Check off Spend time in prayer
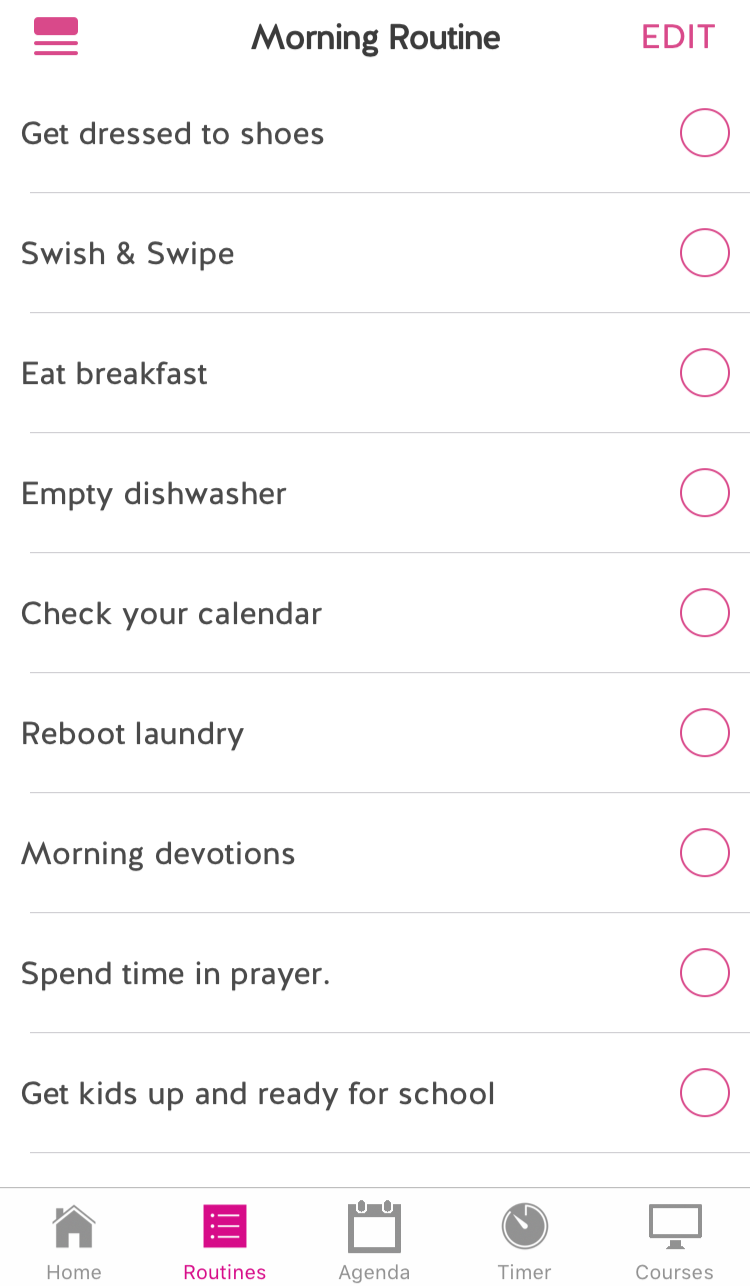Image resolution: width=750 pixels, height=1286 pixels. tap(705, 973)
